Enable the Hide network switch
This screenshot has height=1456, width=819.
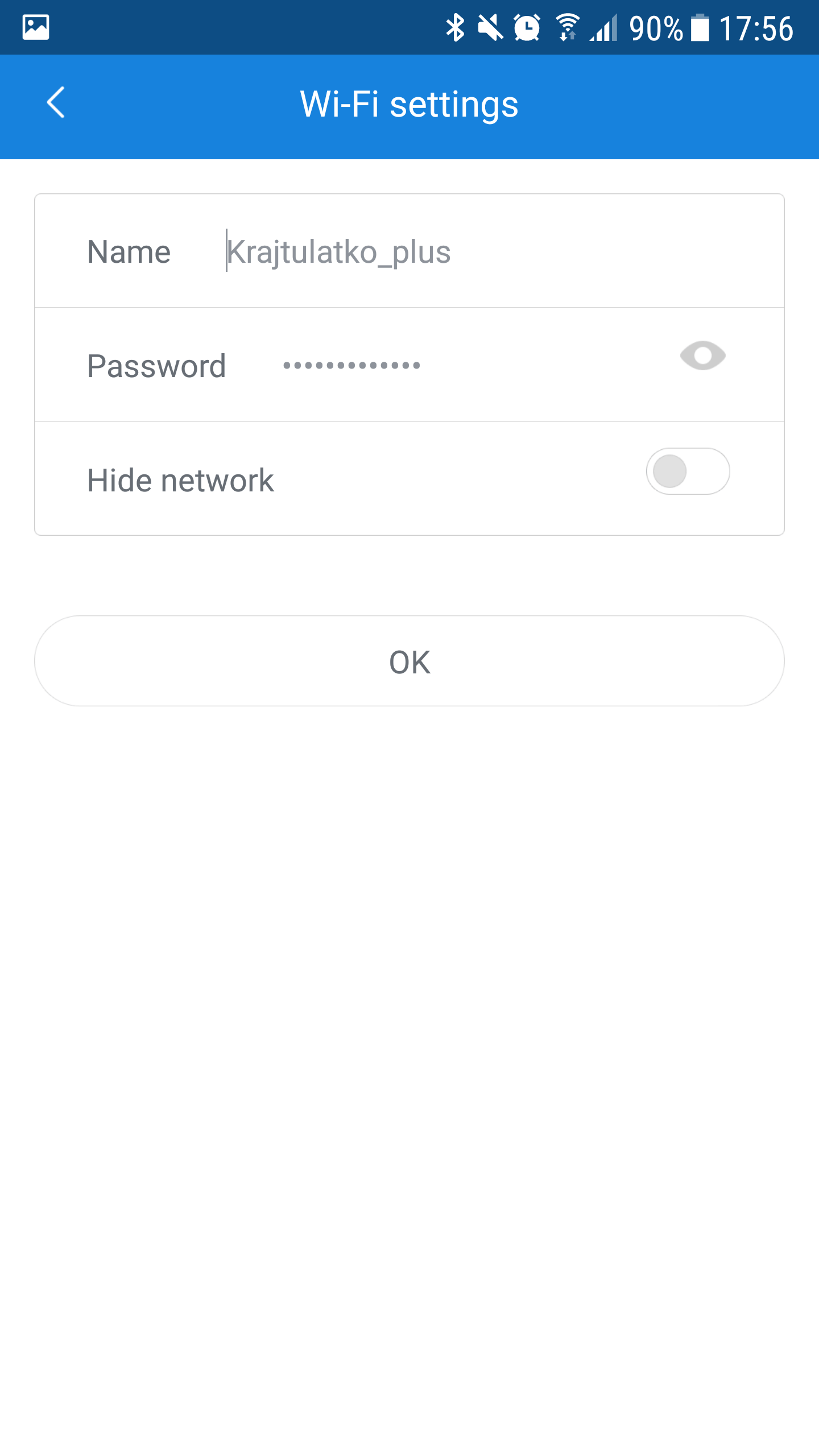click(688, 471)
